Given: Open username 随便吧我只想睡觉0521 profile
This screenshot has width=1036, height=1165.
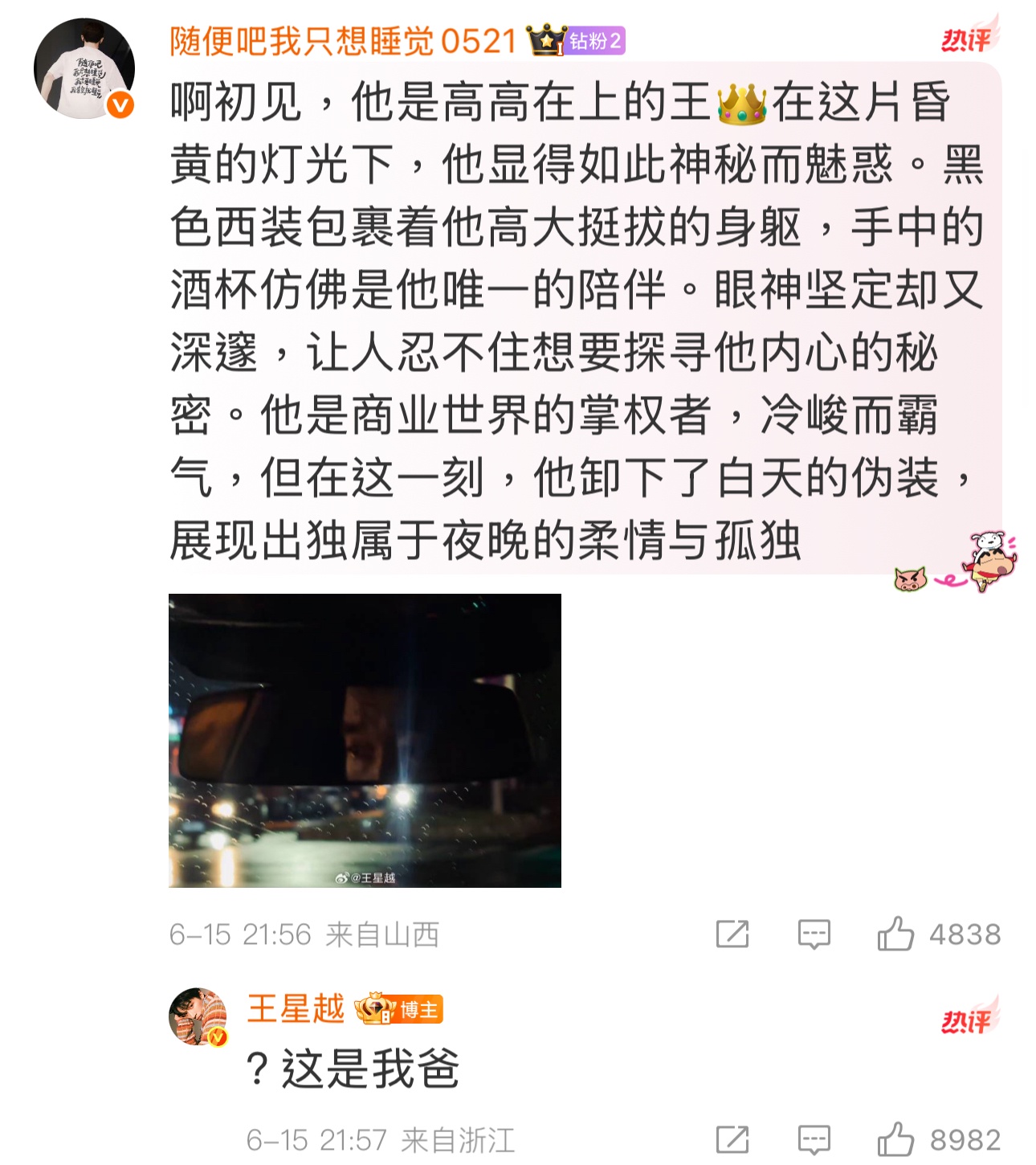Looking at the screenshot, I should click(x=343, y=41).
